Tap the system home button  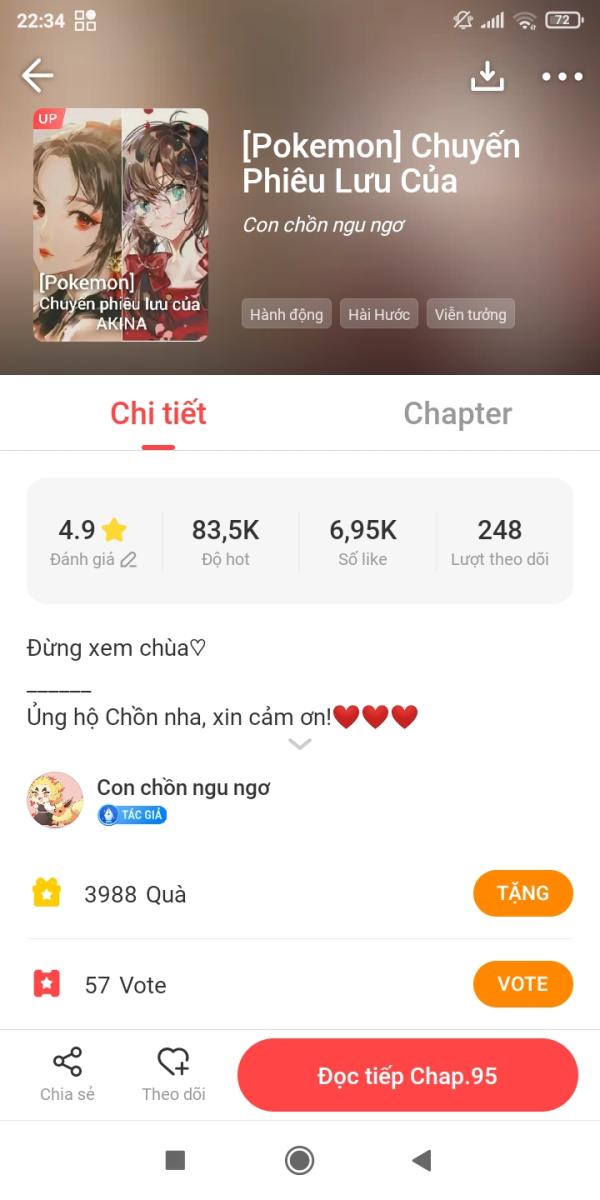[x=299, y=1160]
